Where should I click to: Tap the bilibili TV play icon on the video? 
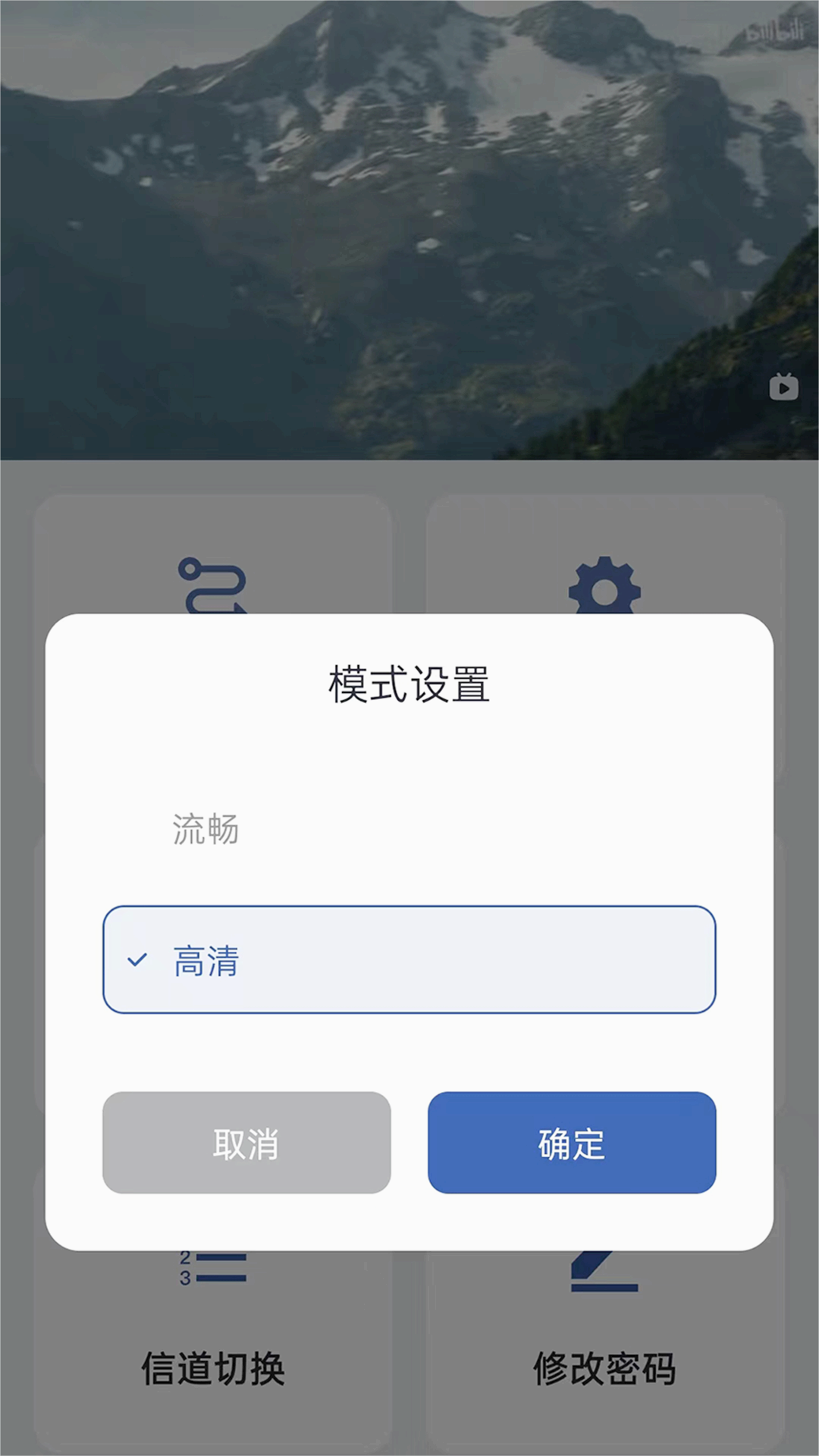(x=784, y=388)
